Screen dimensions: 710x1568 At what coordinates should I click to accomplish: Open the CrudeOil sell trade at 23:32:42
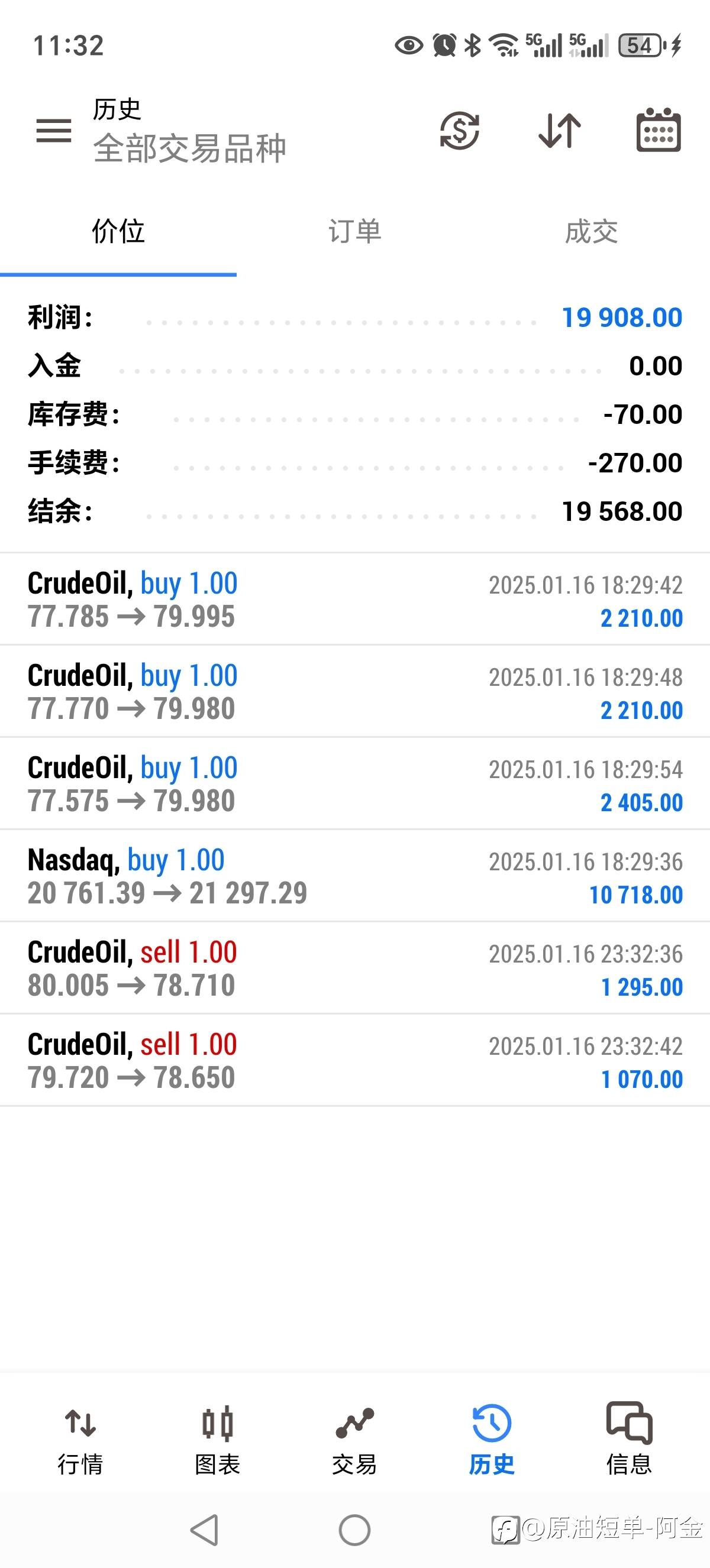coord(354,1061)
